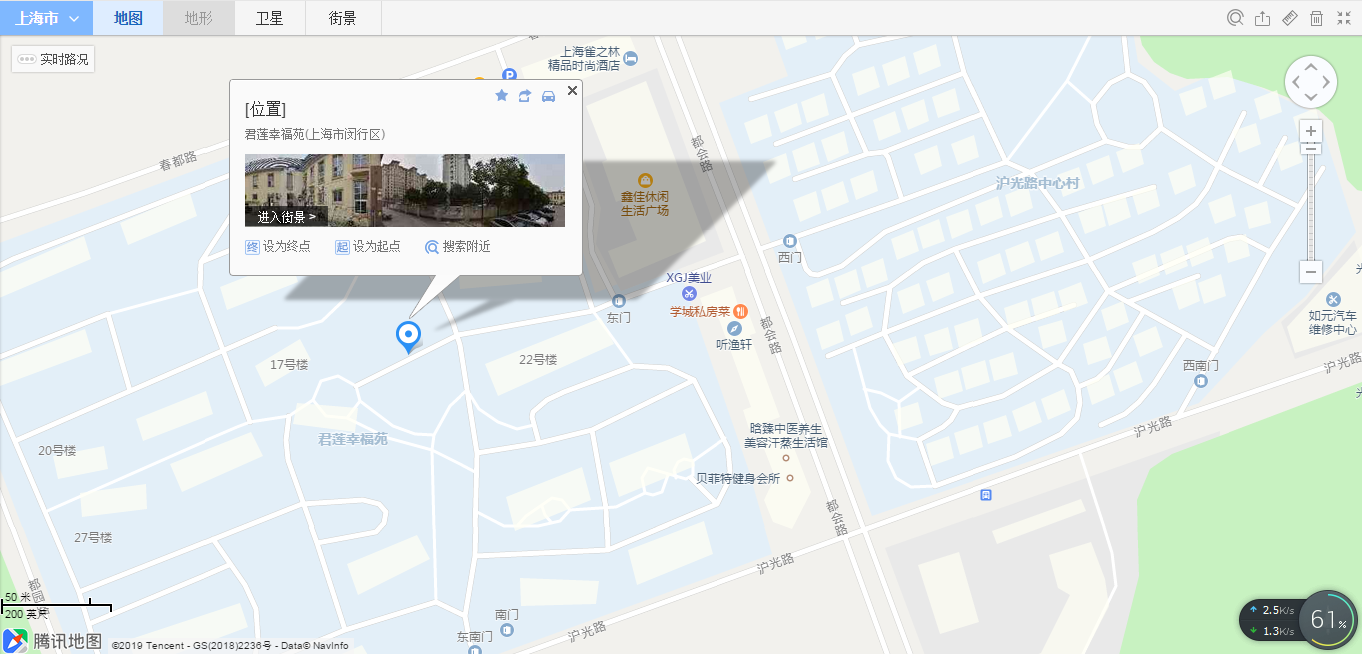The height and width of the screenshot is (654, 1362).
Task: Zoom out with the minus button
Action: click(1312, 272)
